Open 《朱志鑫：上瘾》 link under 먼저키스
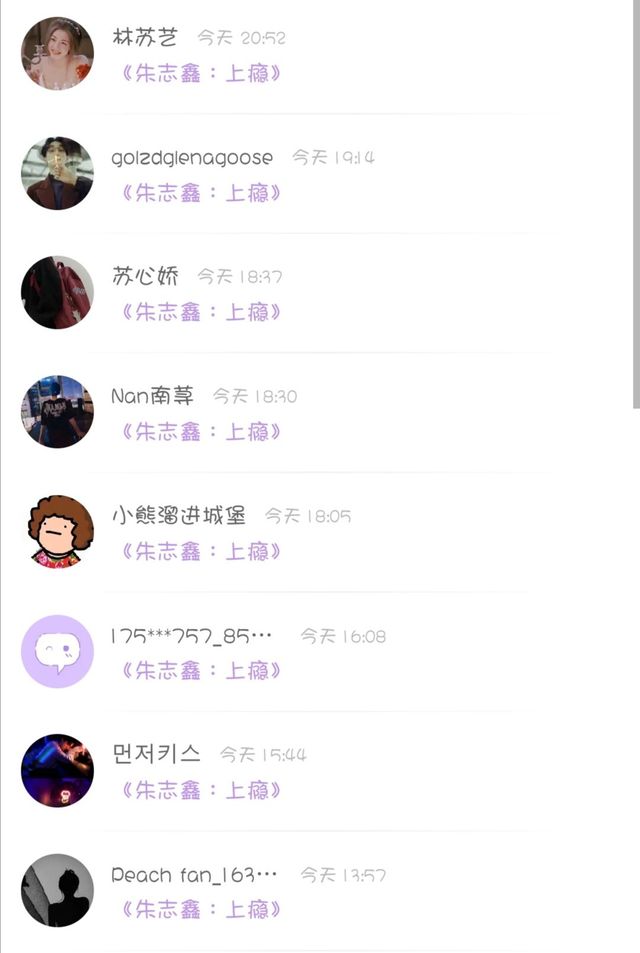Image resolution: width=640 pixels, height=953 pixels. 200,790
